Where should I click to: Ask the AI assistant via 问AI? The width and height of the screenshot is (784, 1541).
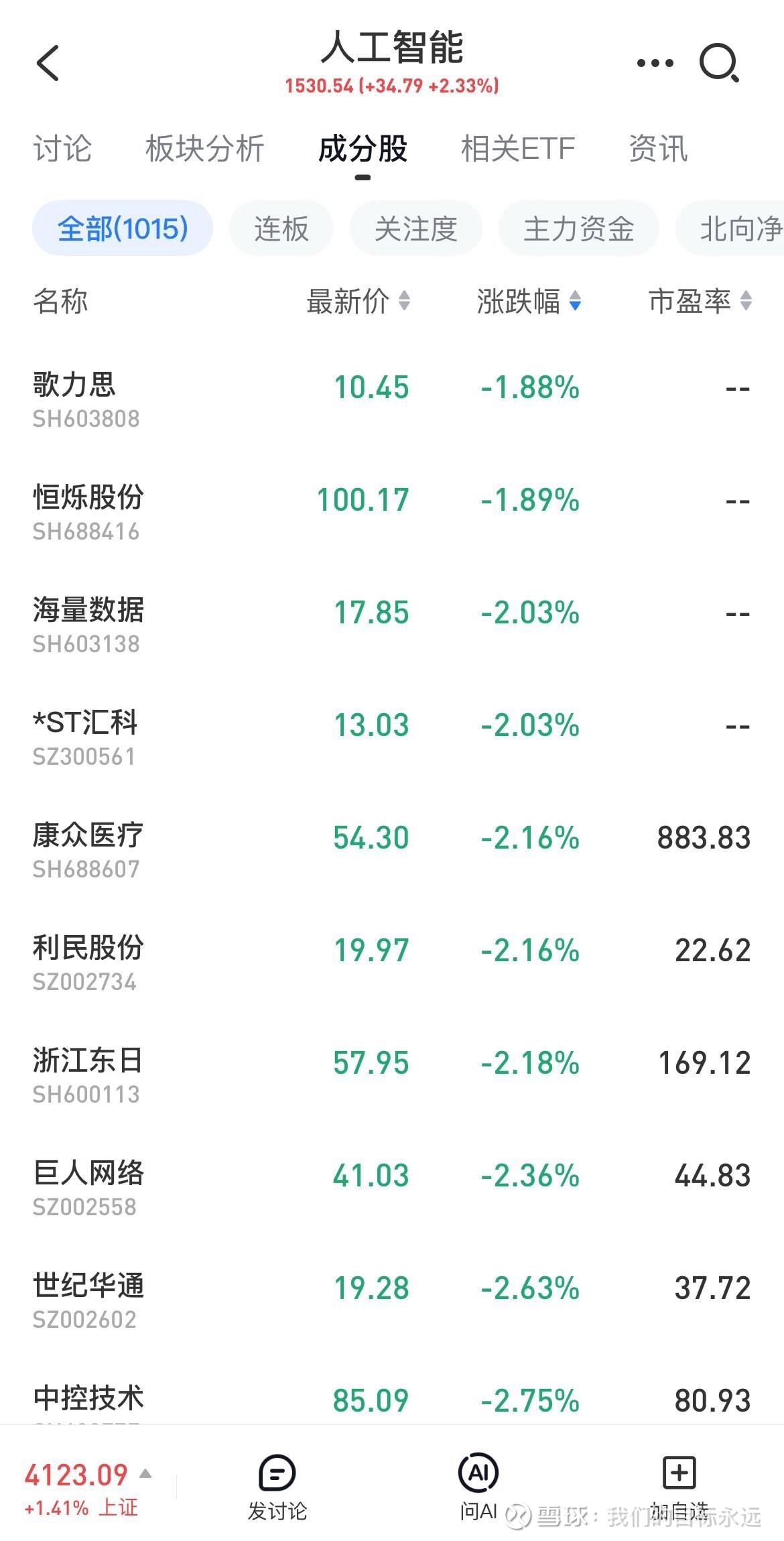click(478, 1487)
